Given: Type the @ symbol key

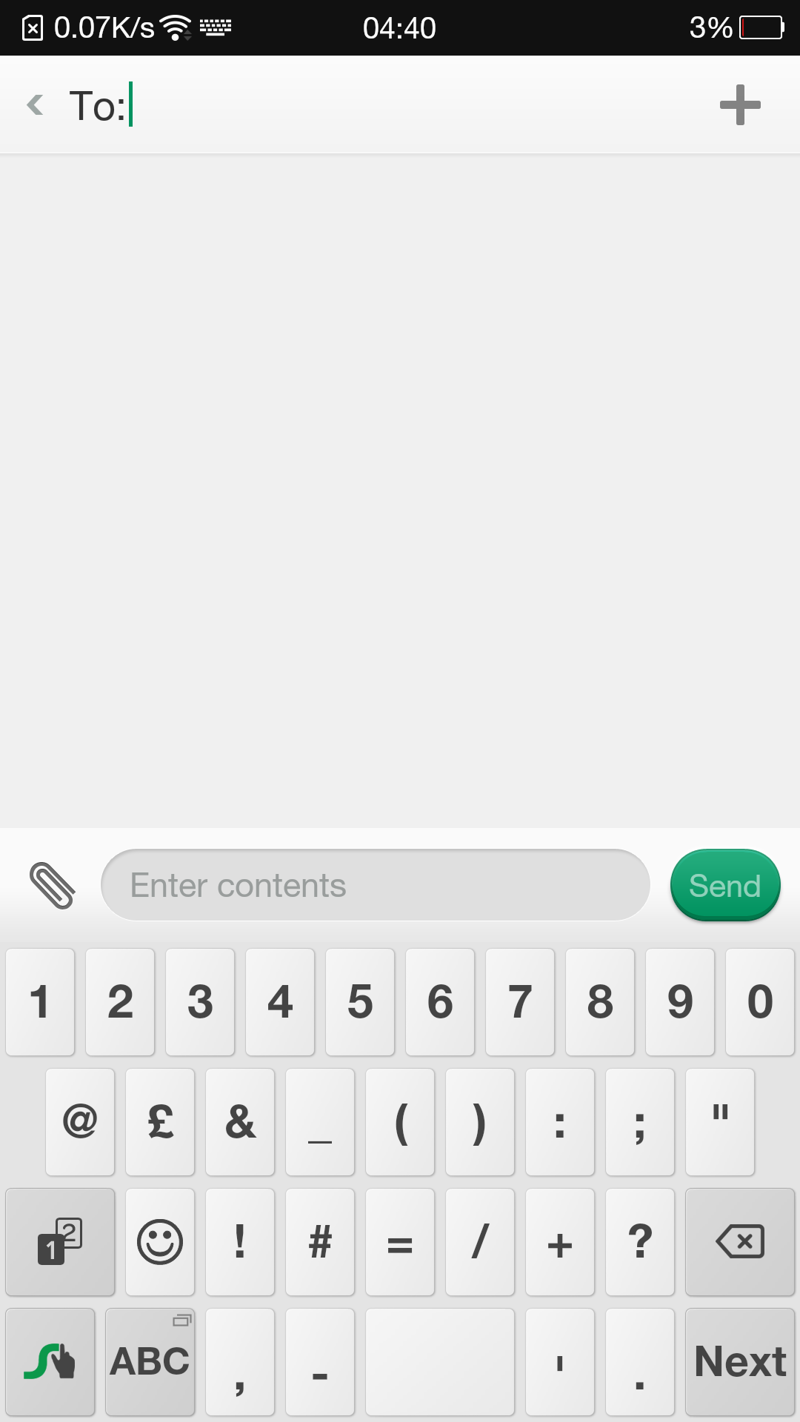Looking at the screenshot, I should coord(80,1122).
